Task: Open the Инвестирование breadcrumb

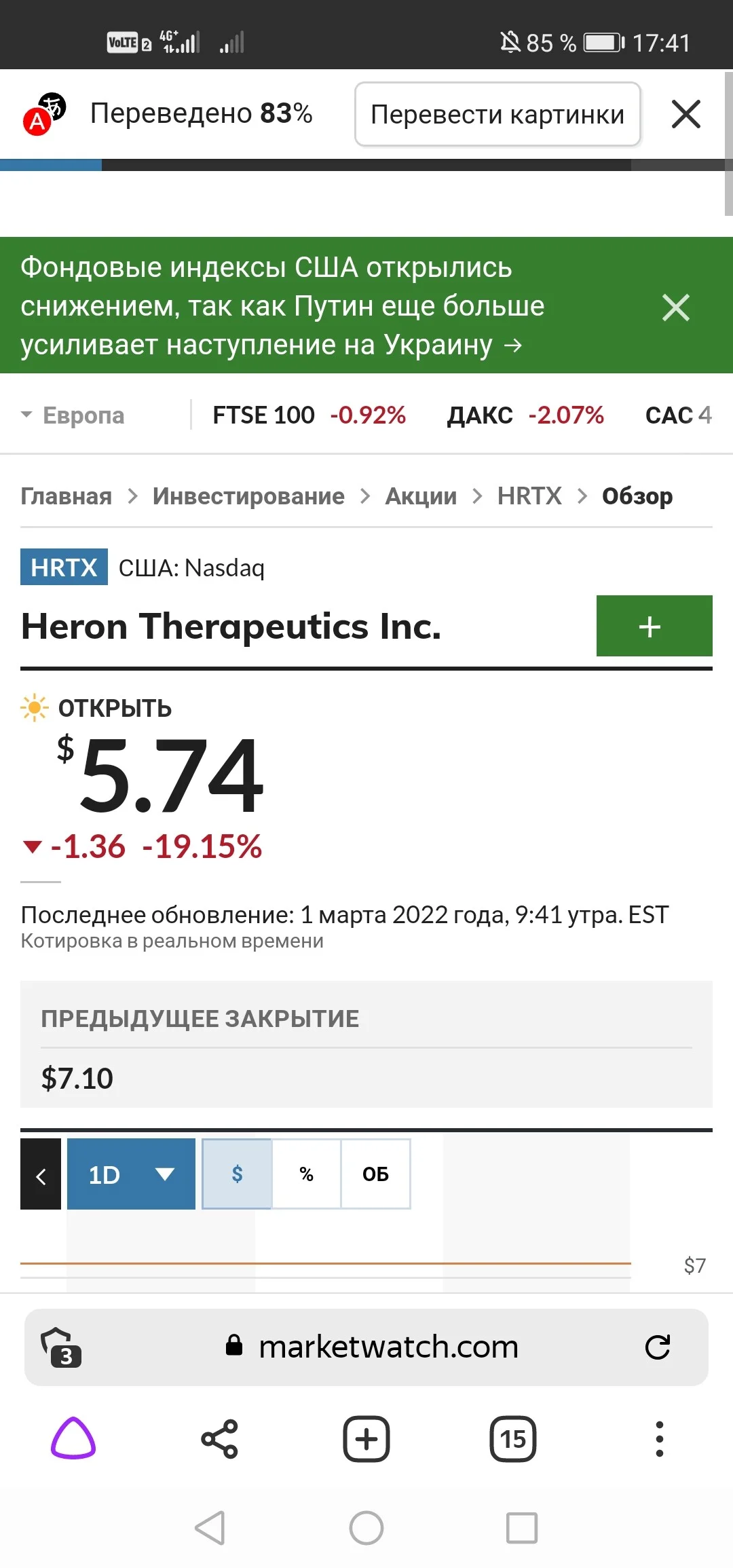Action: 248,496
